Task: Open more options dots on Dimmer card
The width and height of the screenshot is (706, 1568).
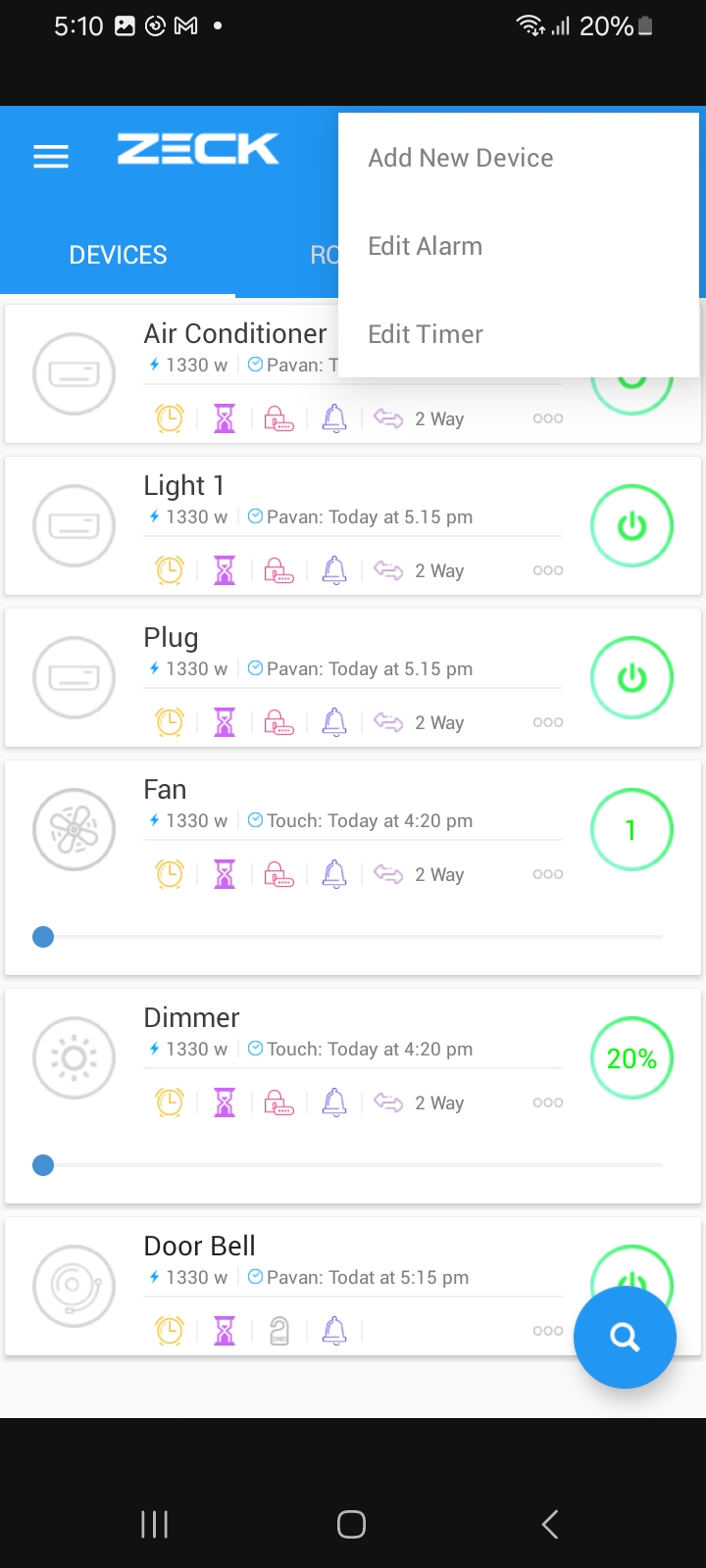Action: point(547,1102)
